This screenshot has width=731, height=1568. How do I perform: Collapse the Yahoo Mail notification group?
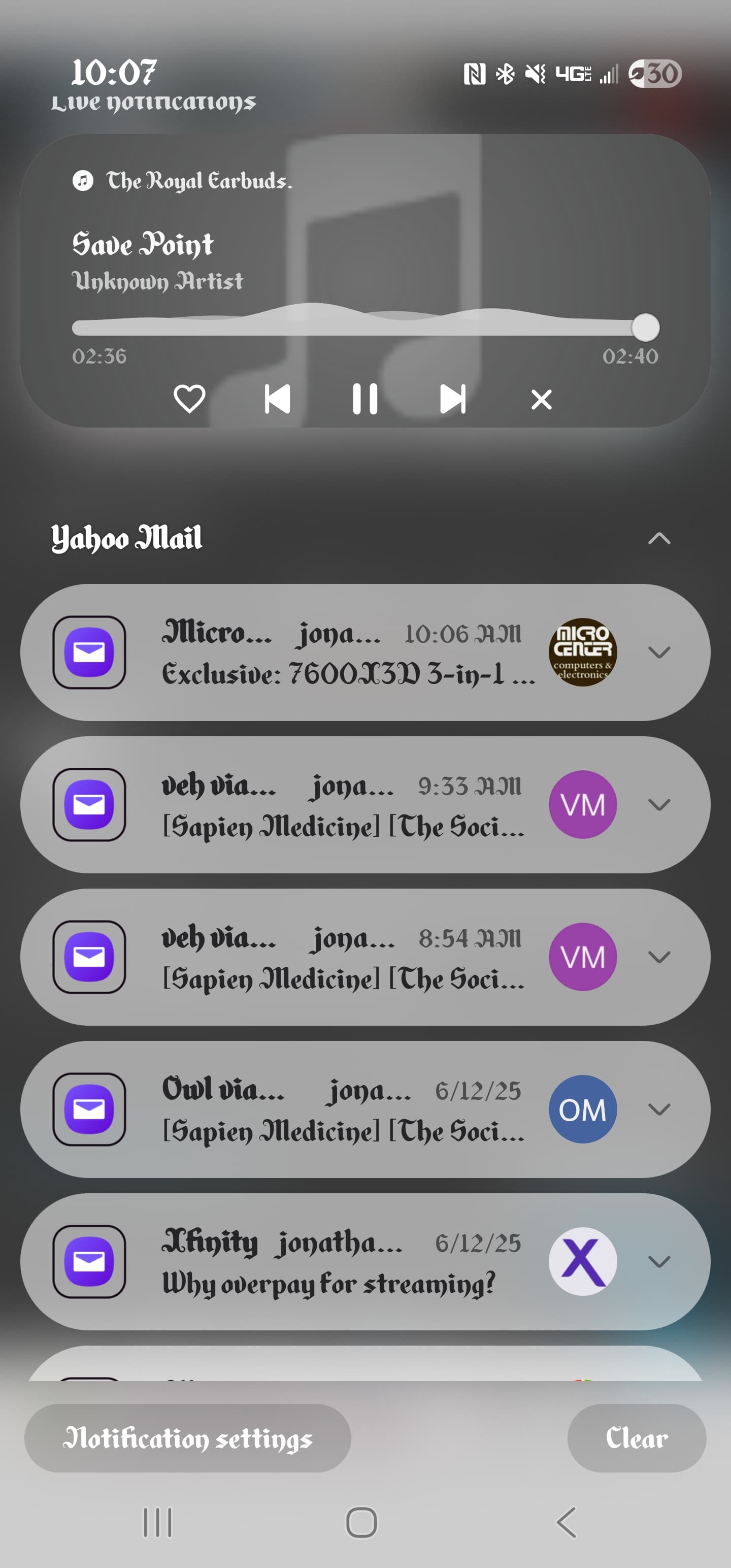(659, 538)
